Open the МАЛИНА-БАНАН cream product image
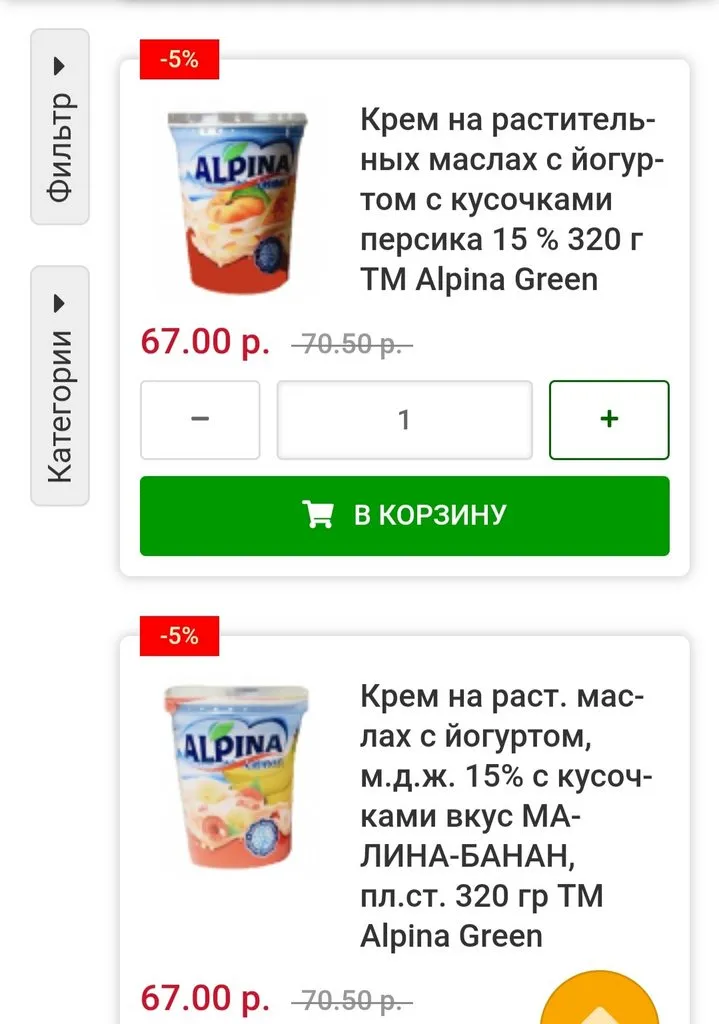 coord(236,775)
